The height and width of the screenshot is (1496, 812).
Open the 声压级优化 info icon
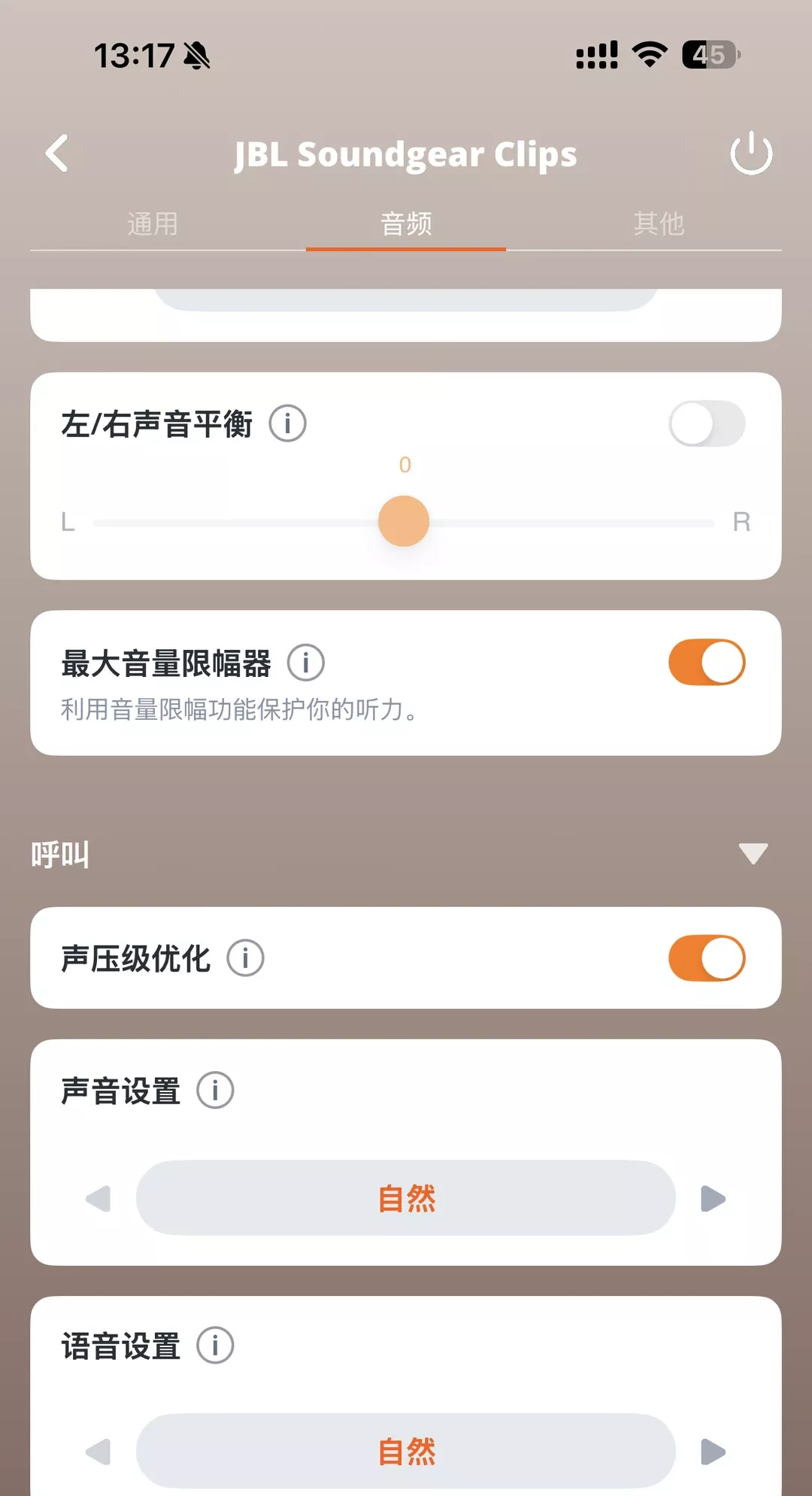point(246,958)
